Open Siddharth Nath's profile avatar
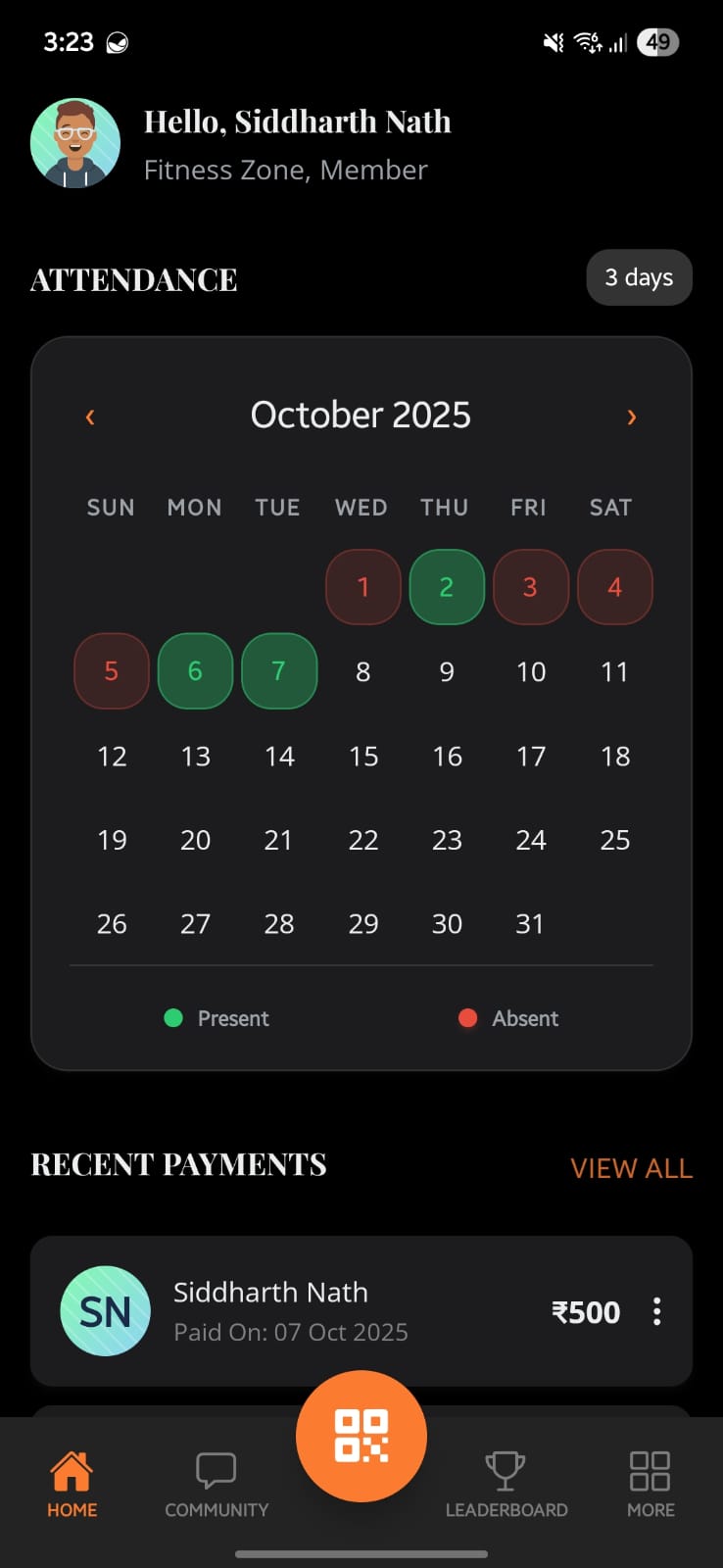Image resolution: width=723 pixels, height=1568 pixels. (x=75, y=143)
